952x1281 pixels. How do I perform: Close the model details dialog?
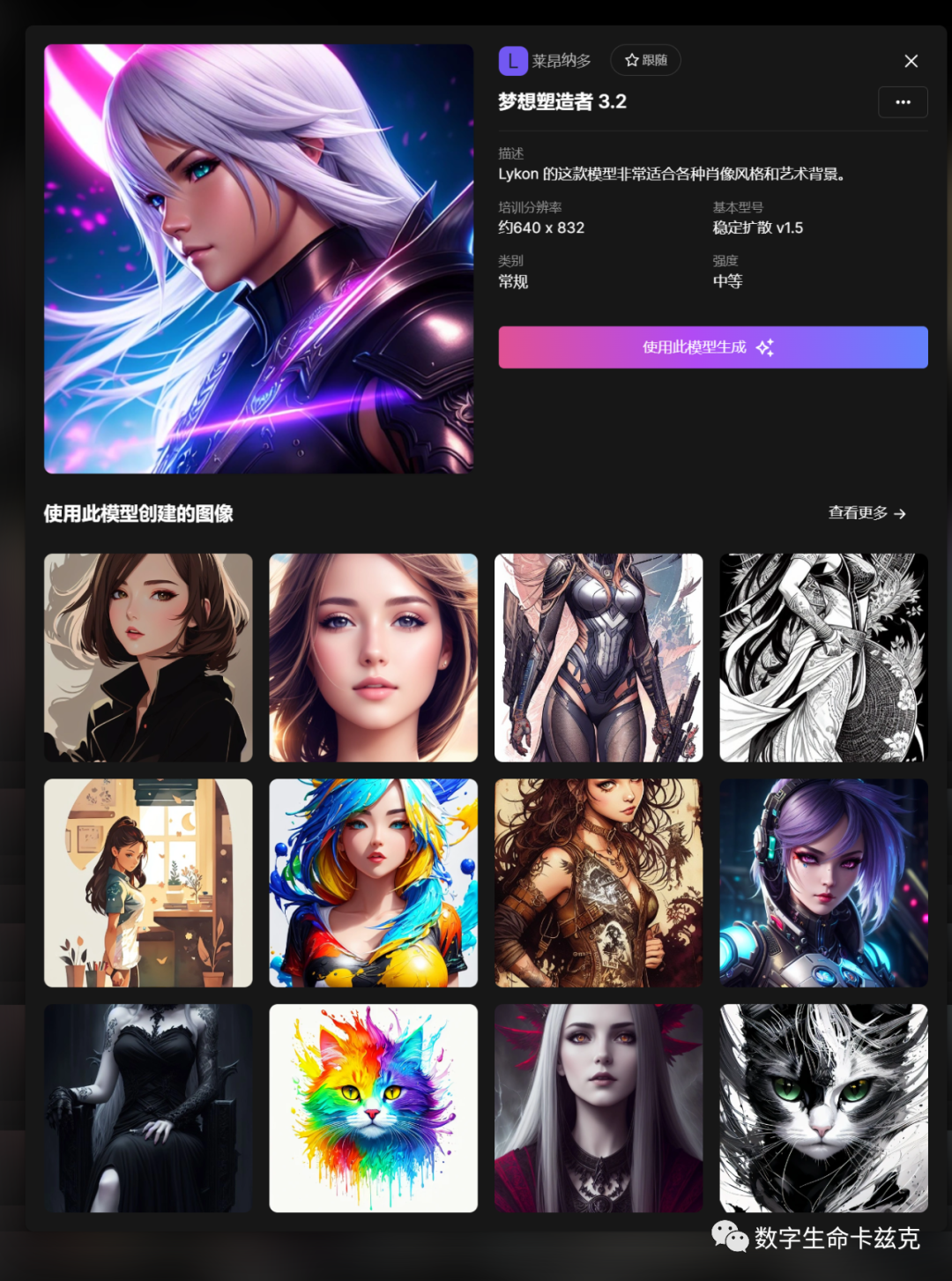click(911, 61)
